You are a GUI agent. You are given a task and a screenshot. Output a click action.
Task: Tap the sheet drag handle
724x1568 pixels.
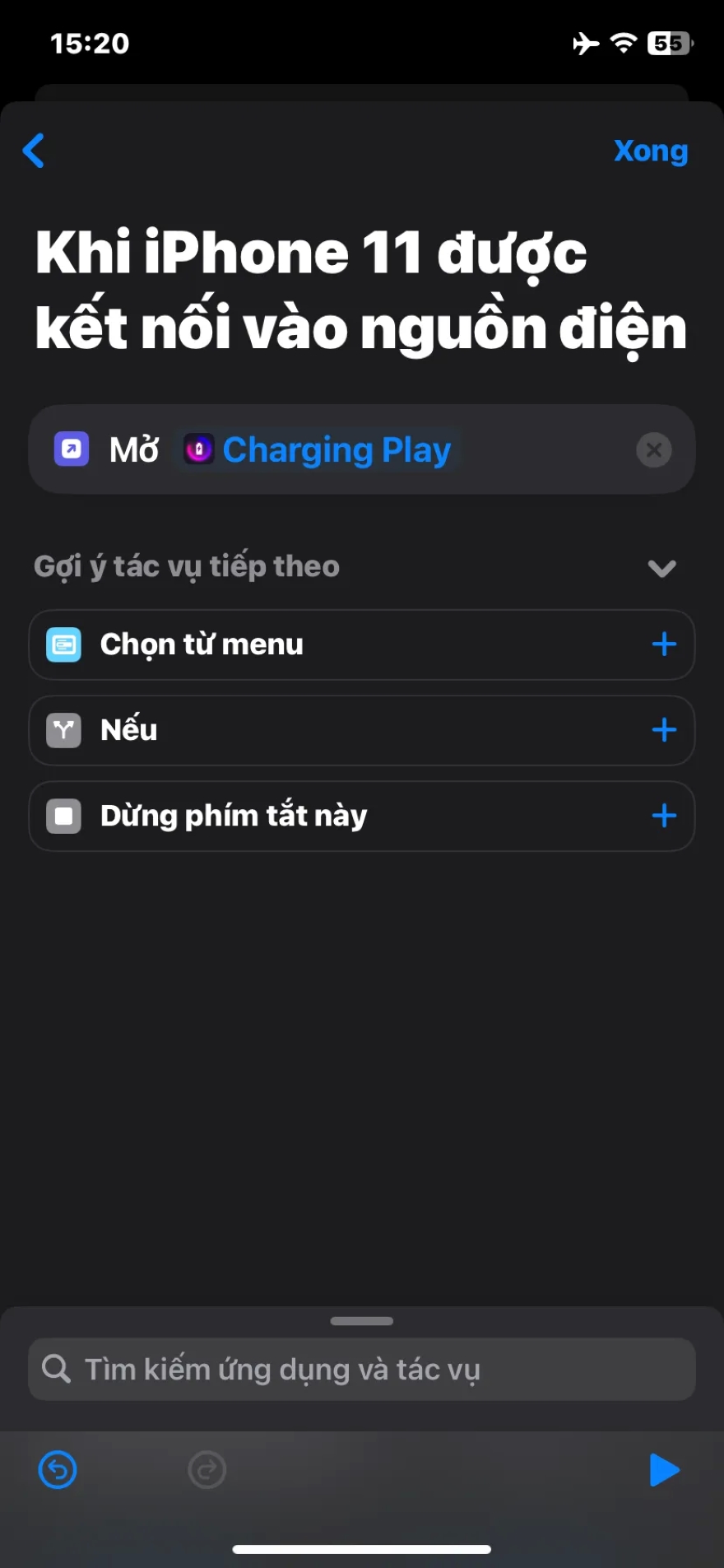tap(362, 1320)
